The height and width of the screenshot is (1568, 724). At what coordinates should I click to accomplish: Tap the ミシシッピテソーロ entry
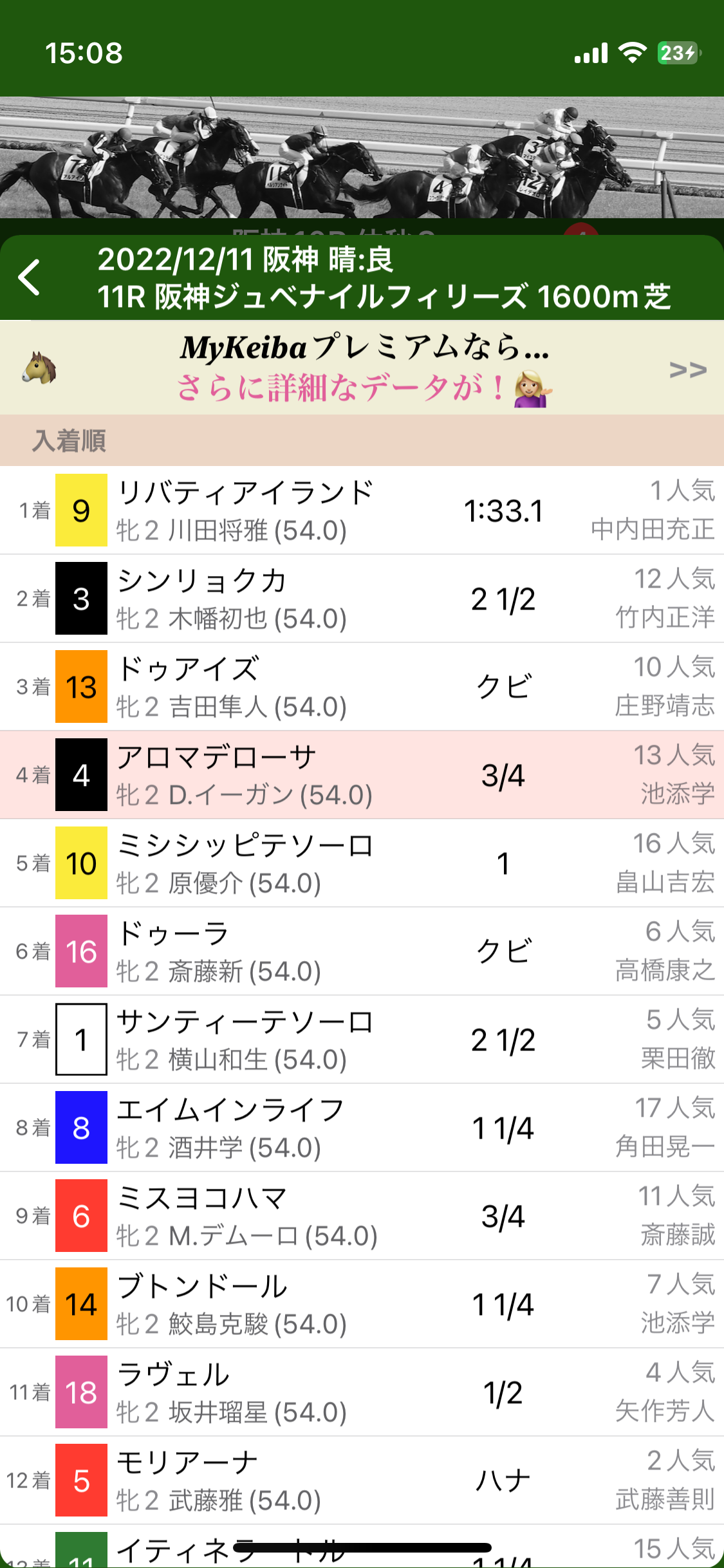(362, 863)
